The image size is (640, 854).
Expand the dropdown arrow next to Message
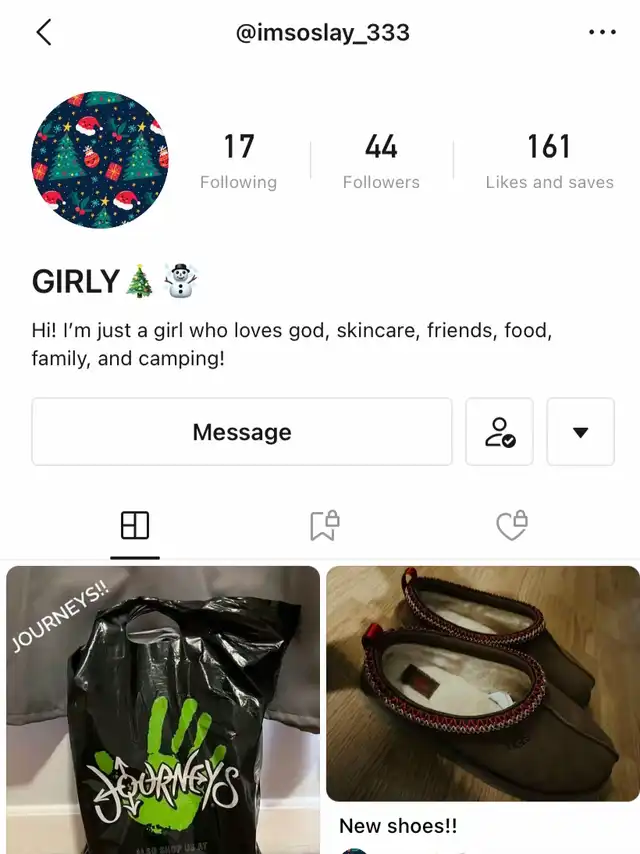click(x=580, y=432)
